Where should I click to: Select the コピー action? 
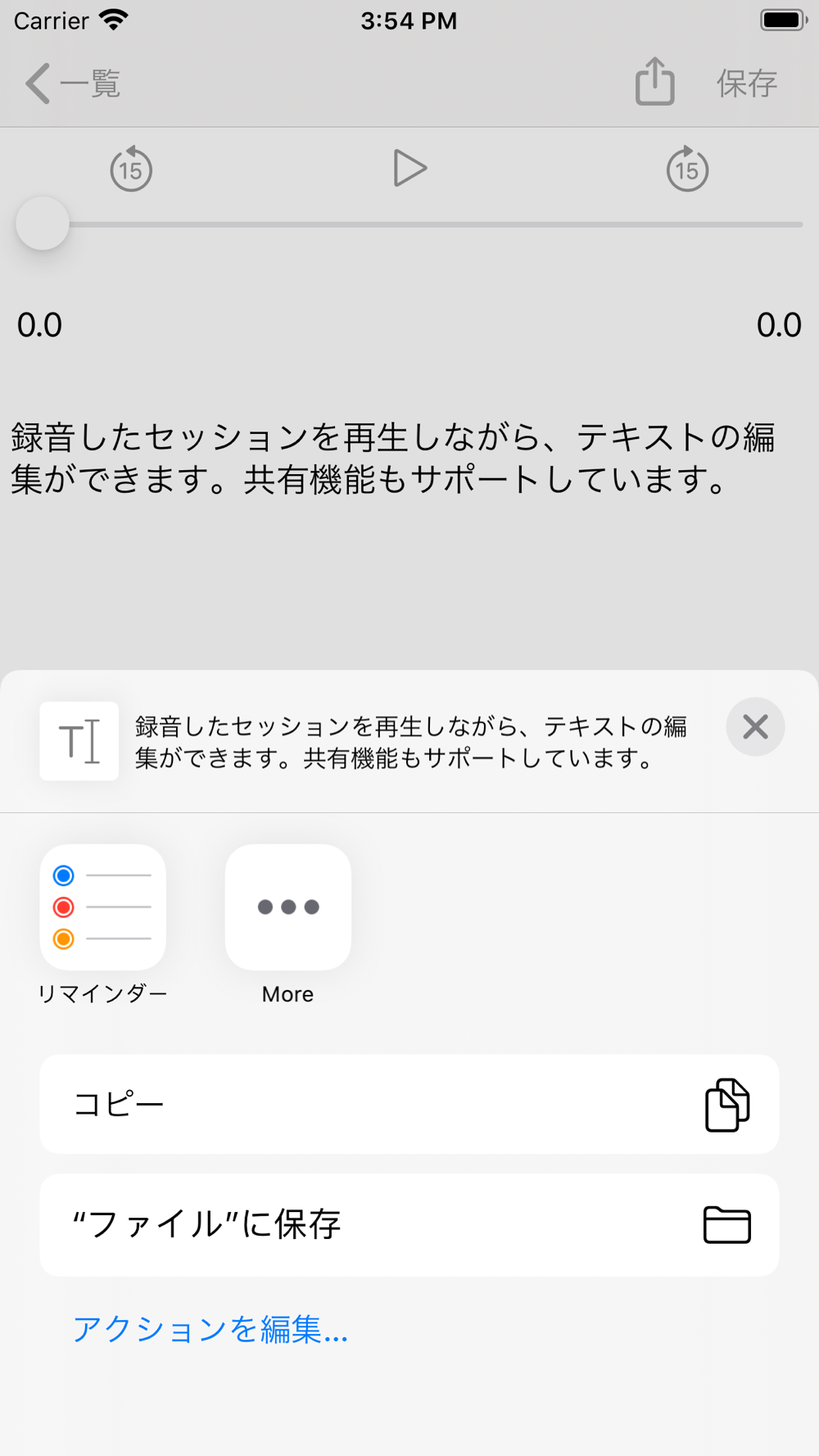[409, 1104]
